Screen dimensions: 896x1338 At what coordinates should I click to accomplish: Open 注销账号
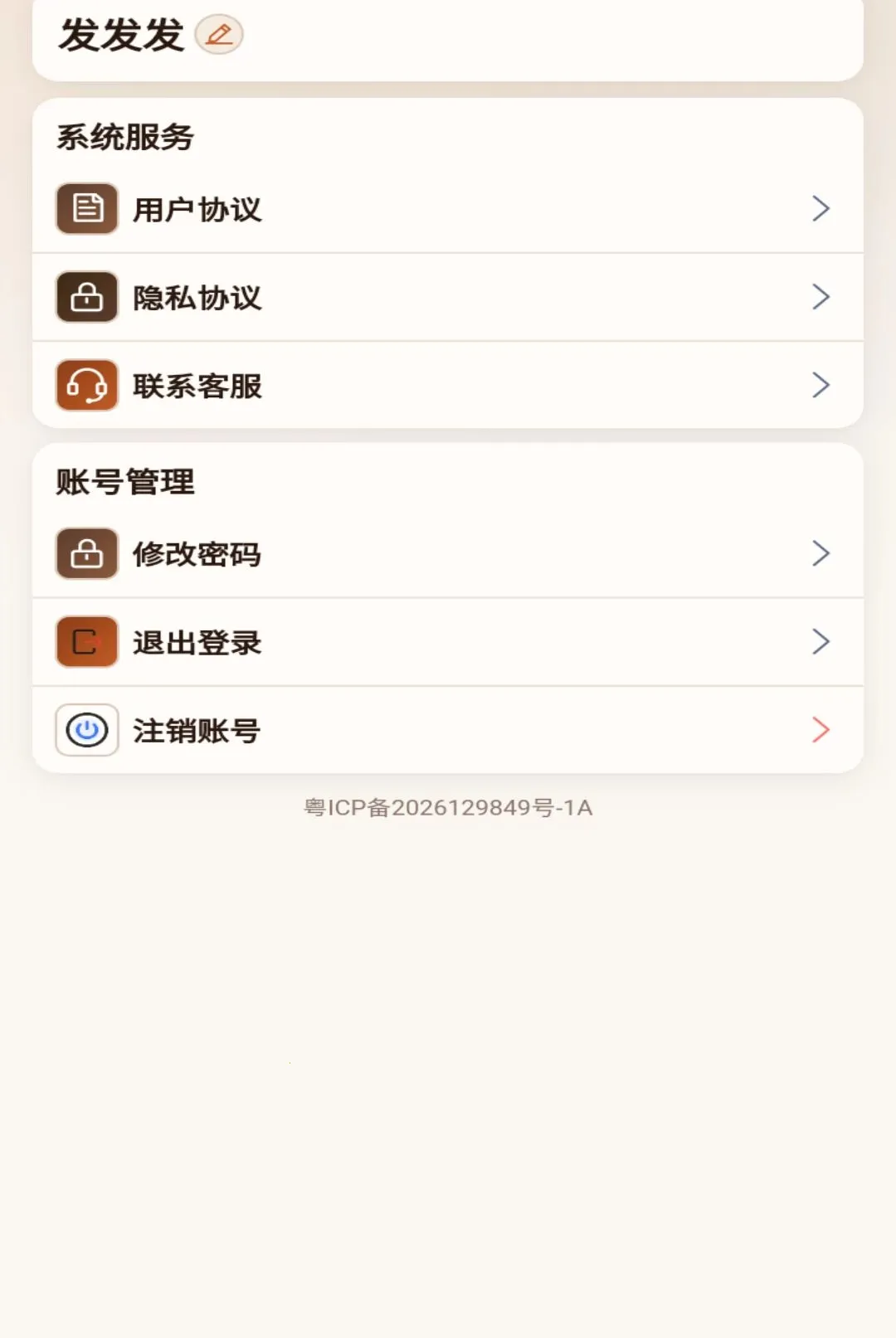click(x=448, y=730)
